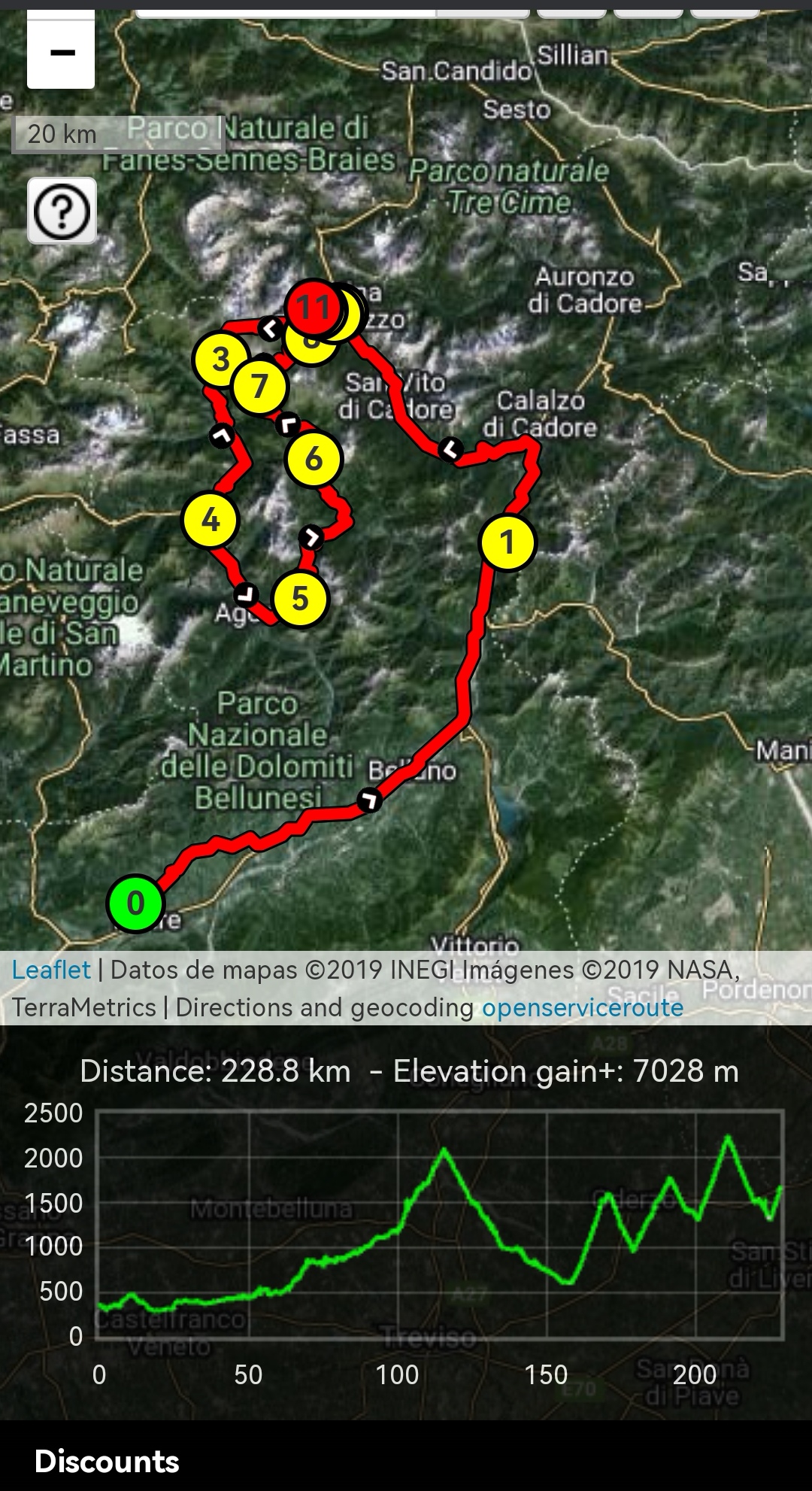Select waypoint marker 4
Image resolution: width=812 pixels, height=1491 pixels.
point(211,520)
